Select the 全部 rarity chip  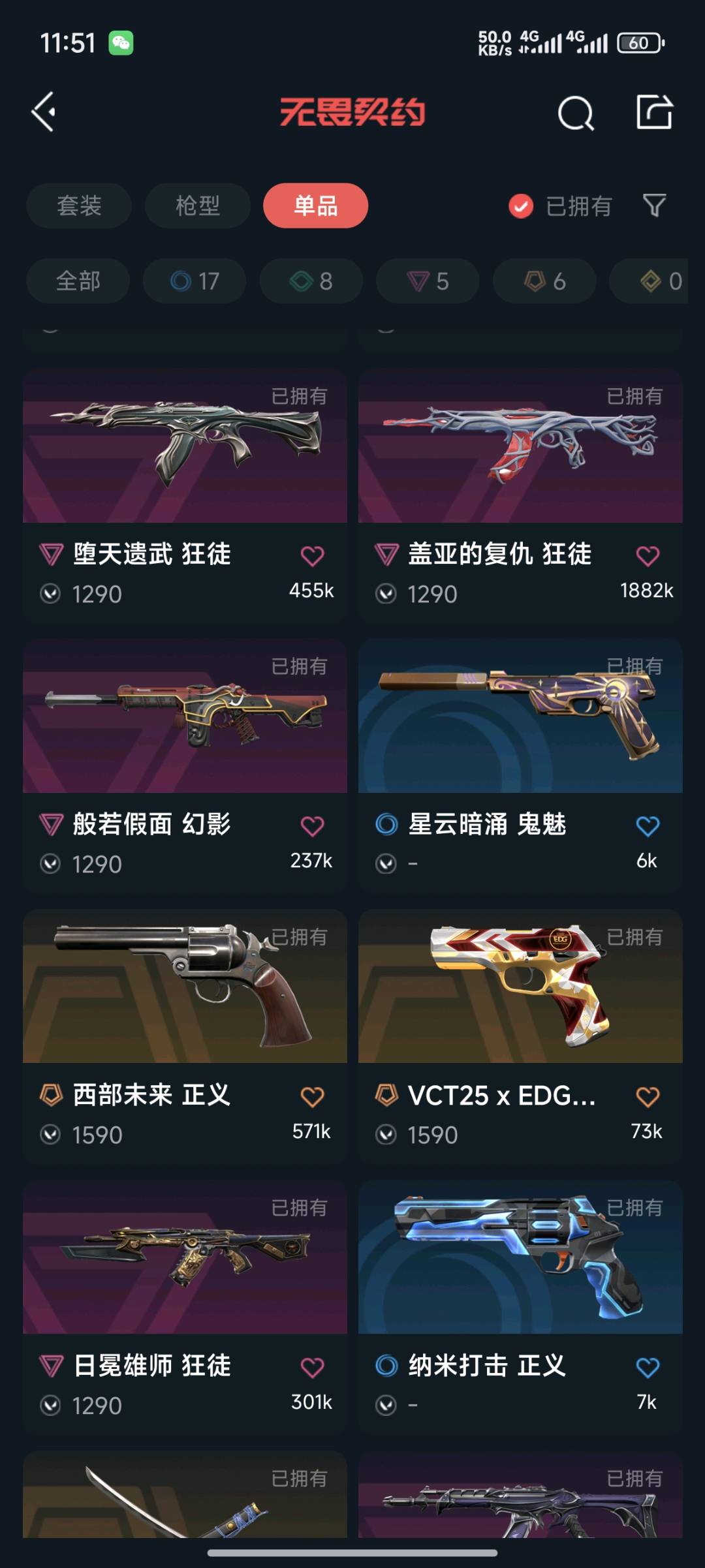pos(78,281)
